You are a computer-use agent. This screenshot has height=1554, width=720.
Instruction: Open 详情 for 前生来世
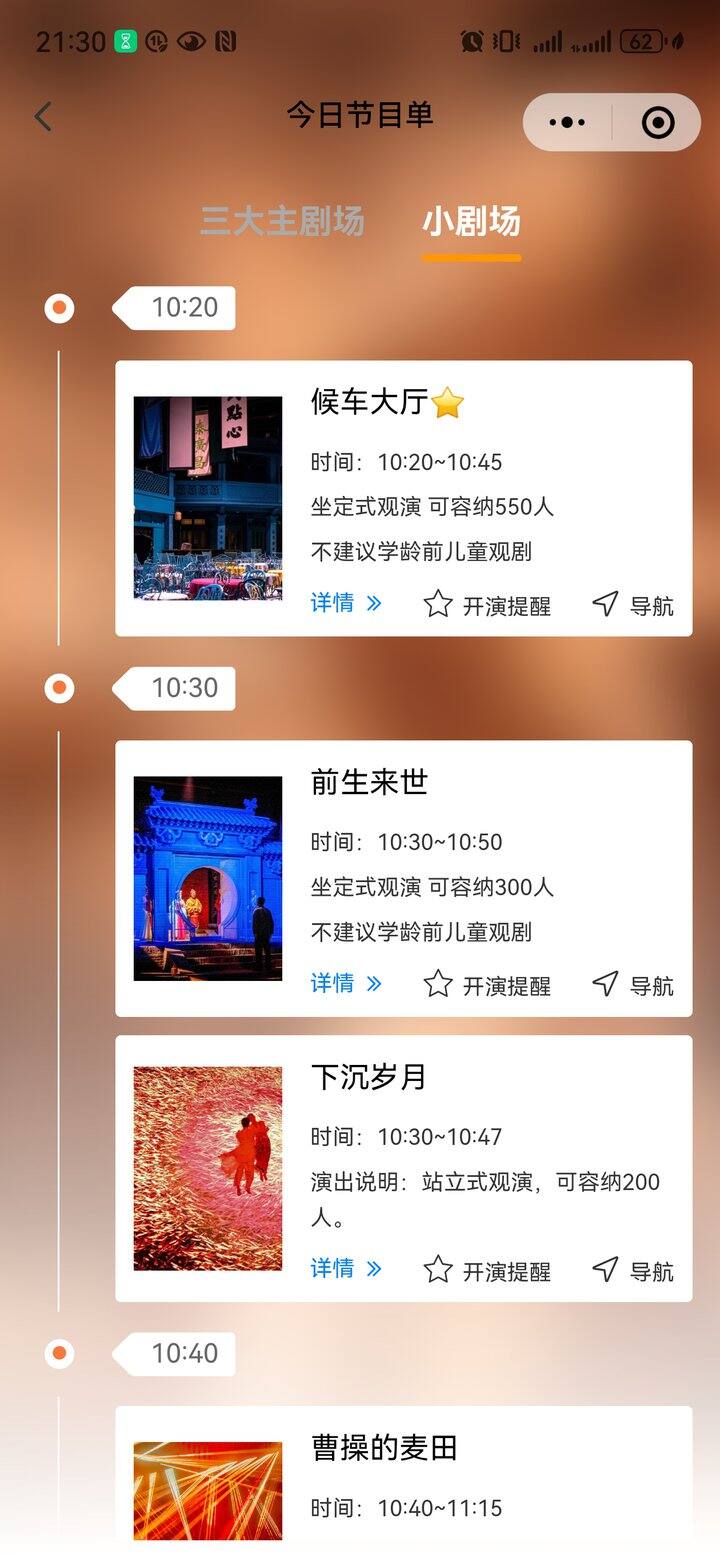point(346,983)
